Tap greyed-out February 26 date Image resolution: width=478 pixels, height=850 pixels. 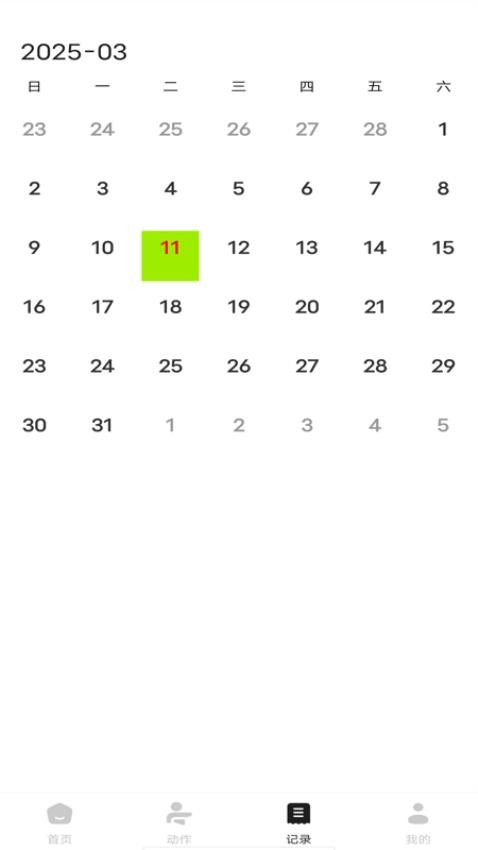238,130
